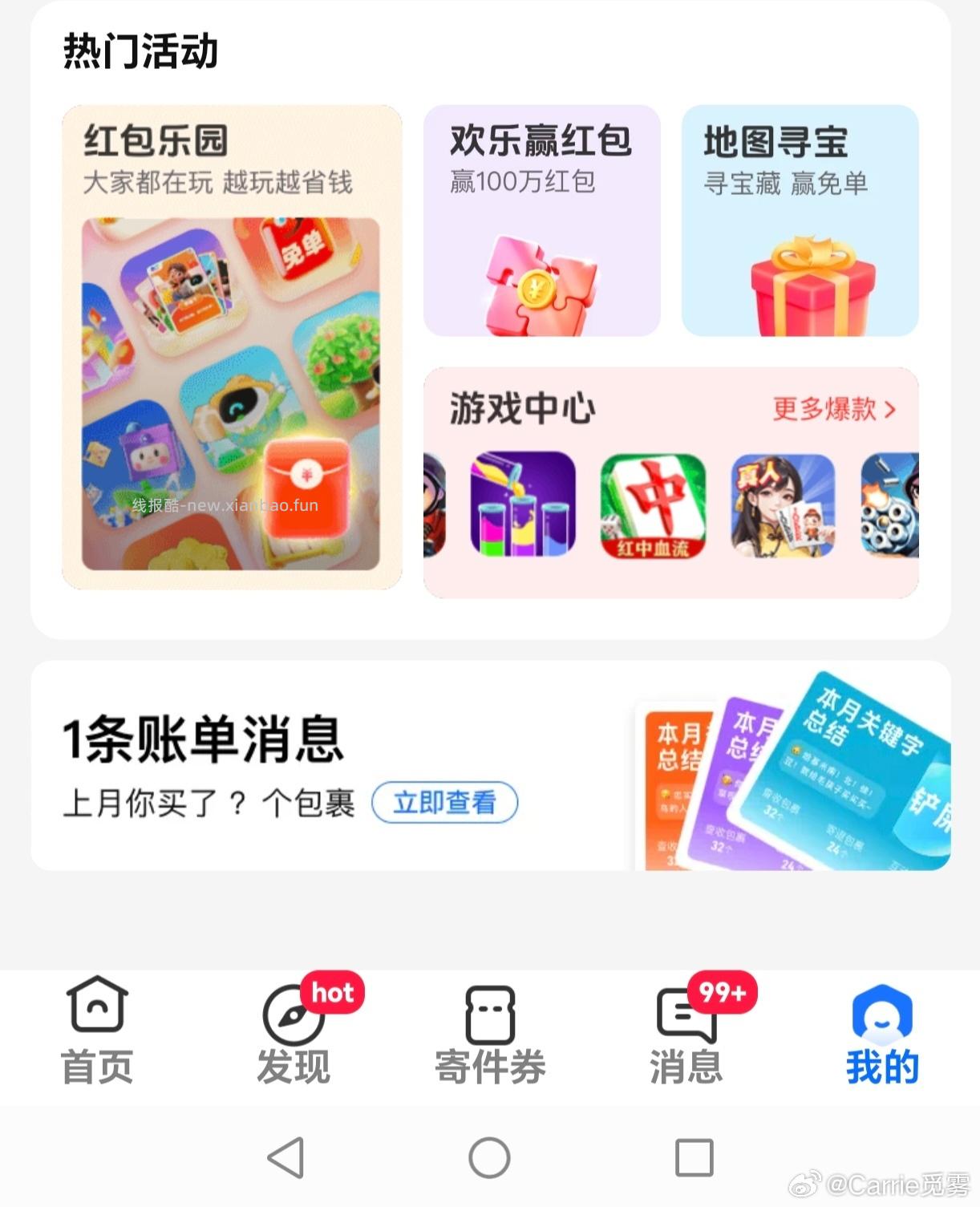Image resolution: width=980 pixels, height=1207 pixels.
Task: Open 消息 messages icon showing 99+
Action: (x=686, y=1015)
